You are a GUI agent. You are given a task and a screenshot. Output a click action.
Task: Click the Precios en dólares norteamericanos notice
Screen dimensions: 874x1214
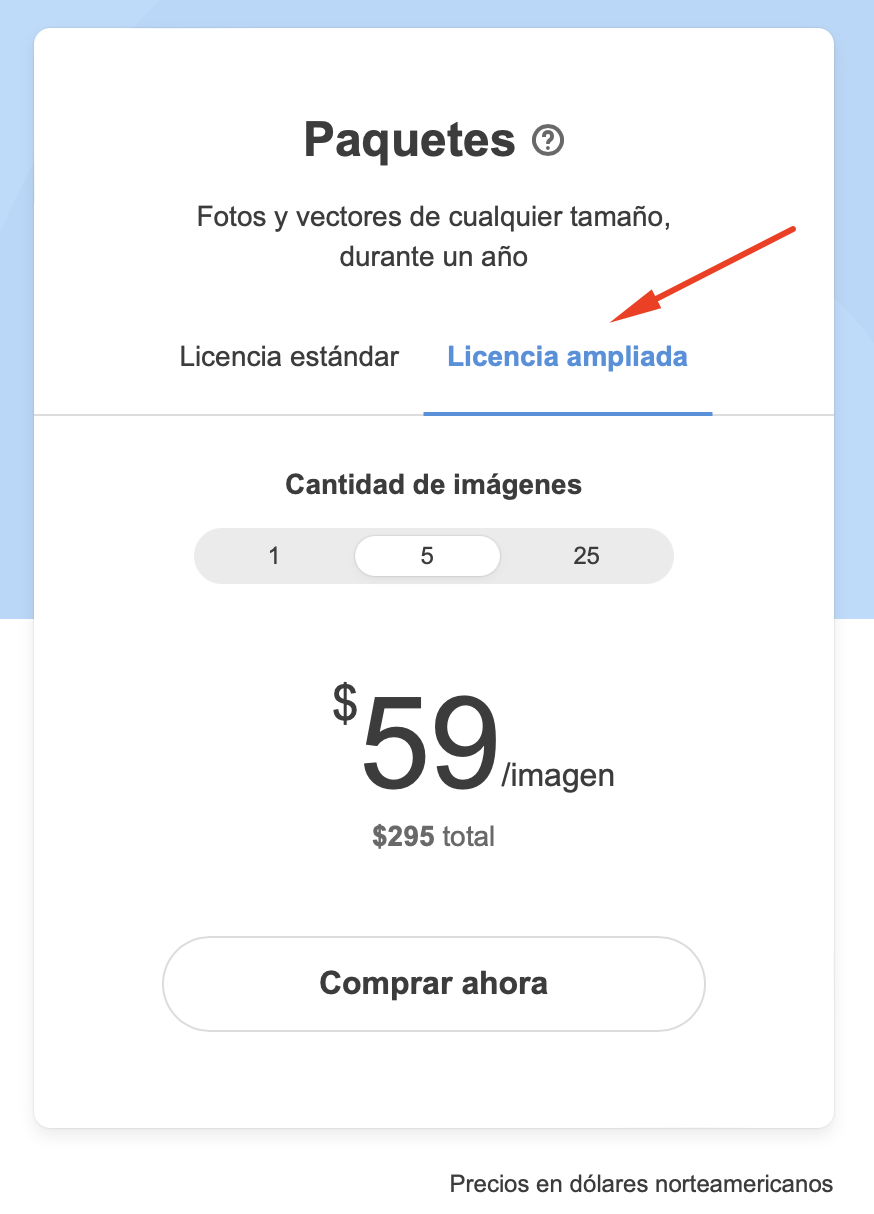(x=641, y=1183)
